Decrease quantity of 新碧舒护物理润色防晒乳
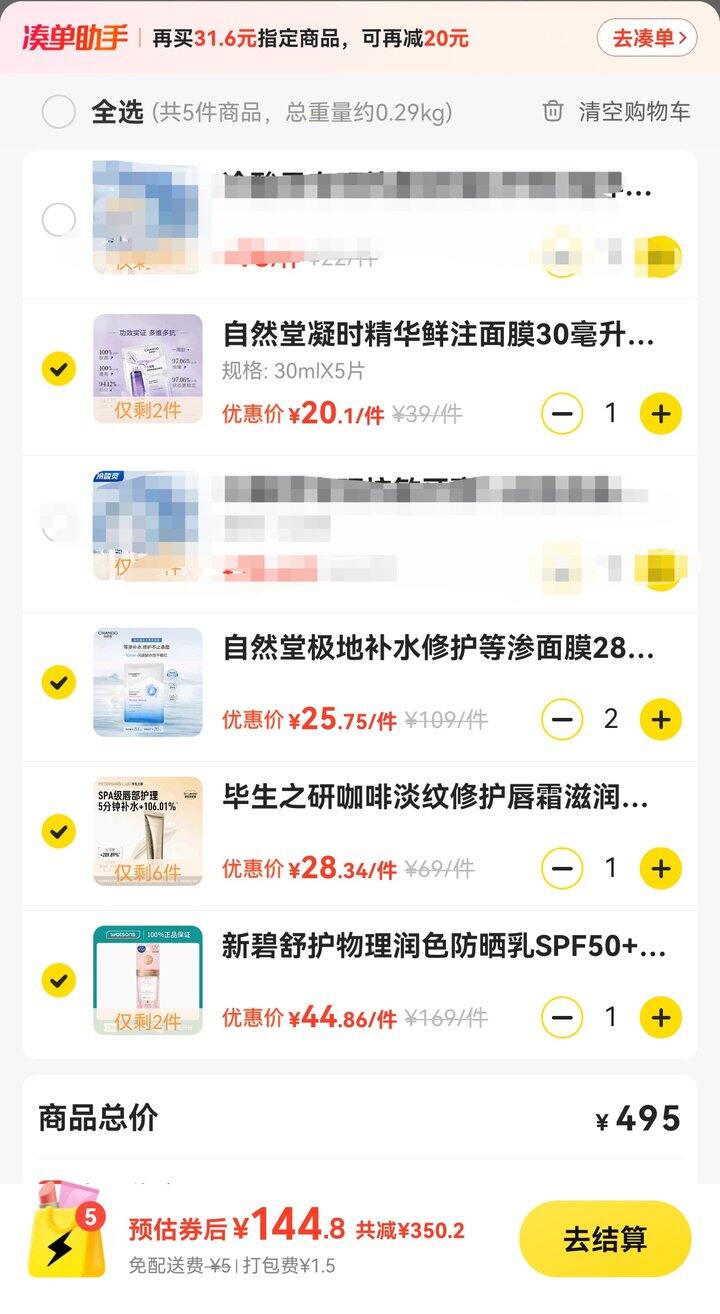 tap(562, 1017)
